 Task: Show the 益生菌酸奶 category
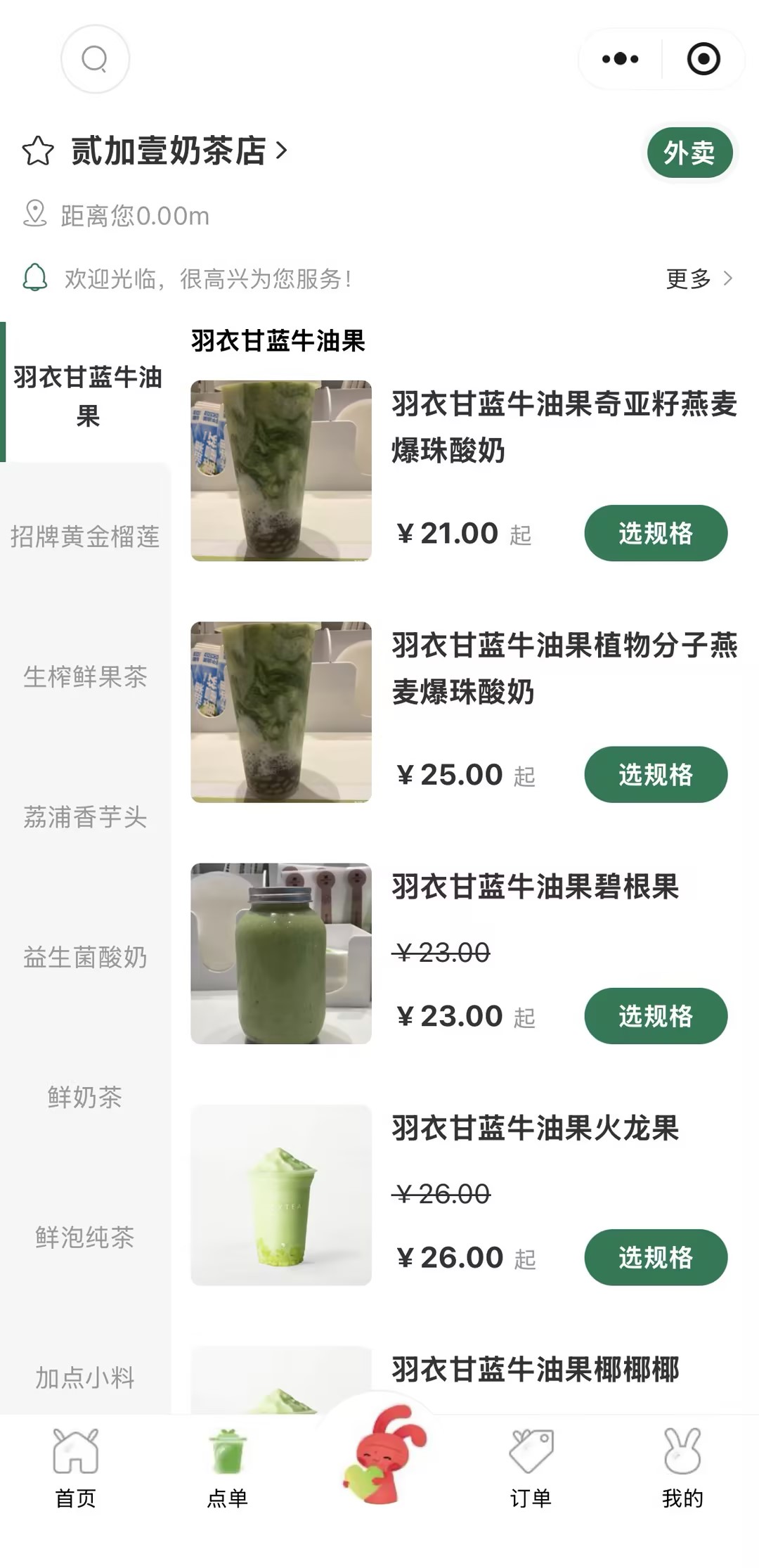point(85,957)
